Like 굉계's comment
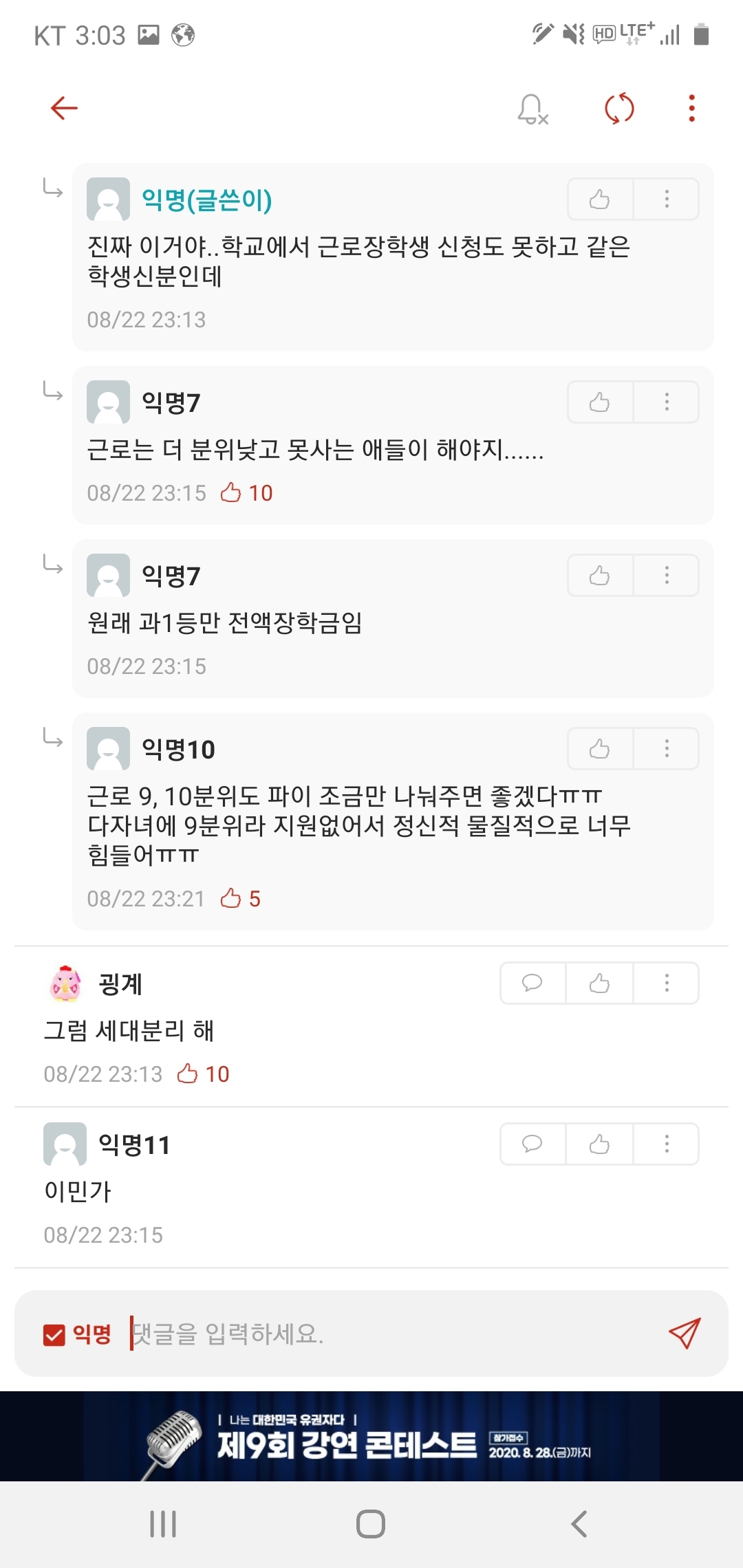This screenshot has height=1568, width=743. click(x=599, y=983)
